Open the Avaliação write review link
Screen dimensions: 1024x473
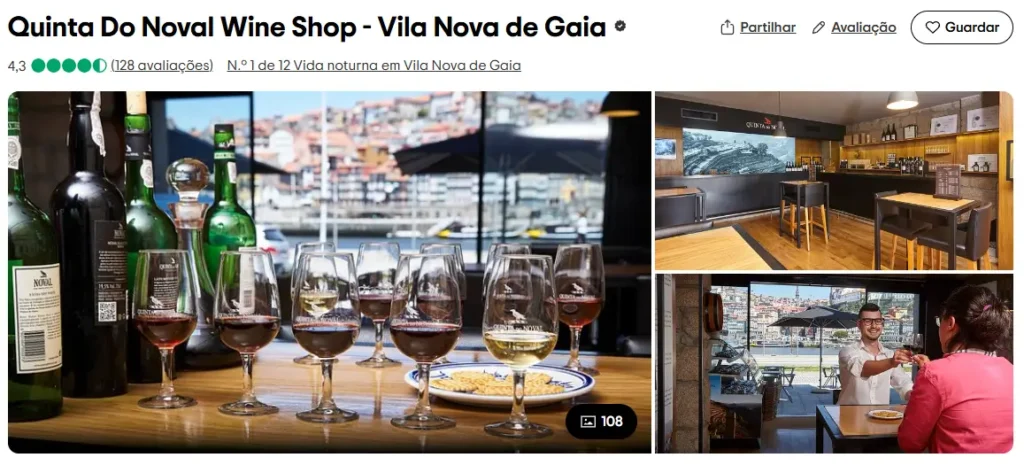[854, 28]
